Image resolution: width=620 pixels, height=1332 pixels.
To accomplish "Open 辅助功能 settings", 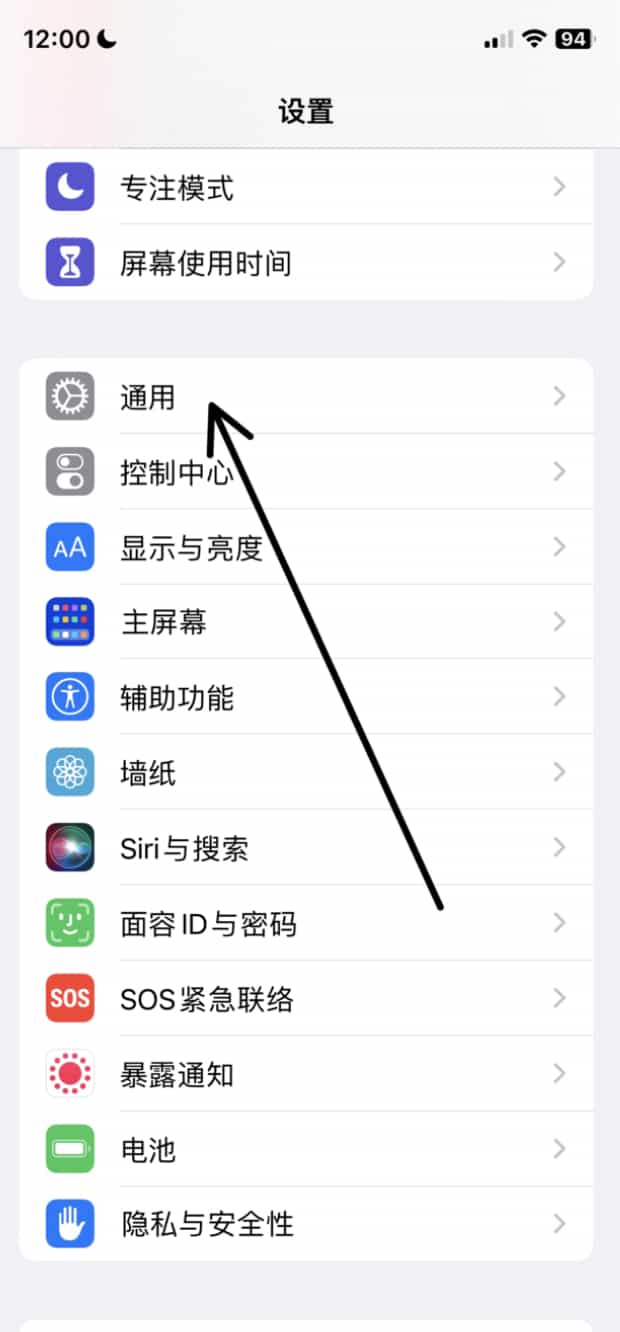I will click(305, 697).
